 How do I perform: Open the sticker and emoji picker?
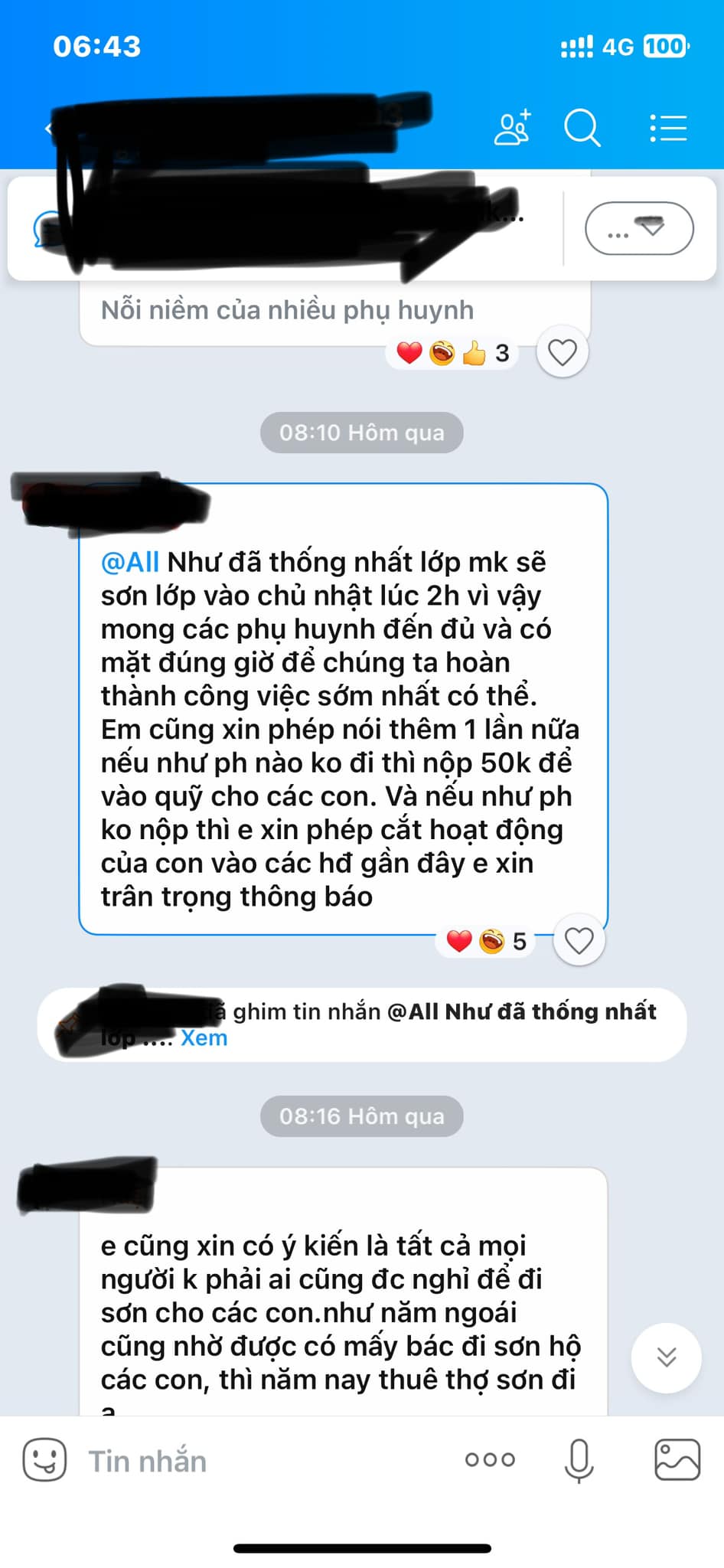point(44,1459)
